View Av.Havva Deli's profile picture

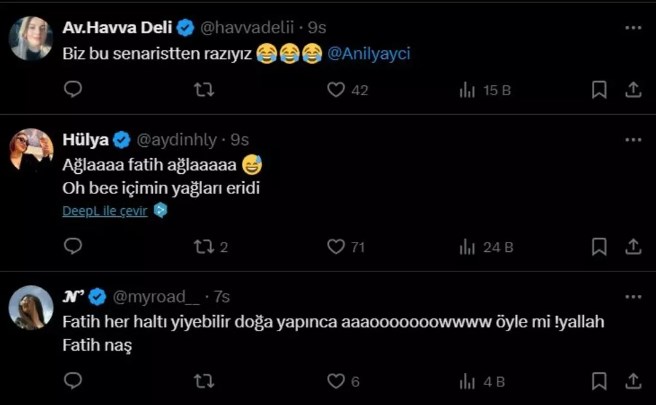point(31,38)
